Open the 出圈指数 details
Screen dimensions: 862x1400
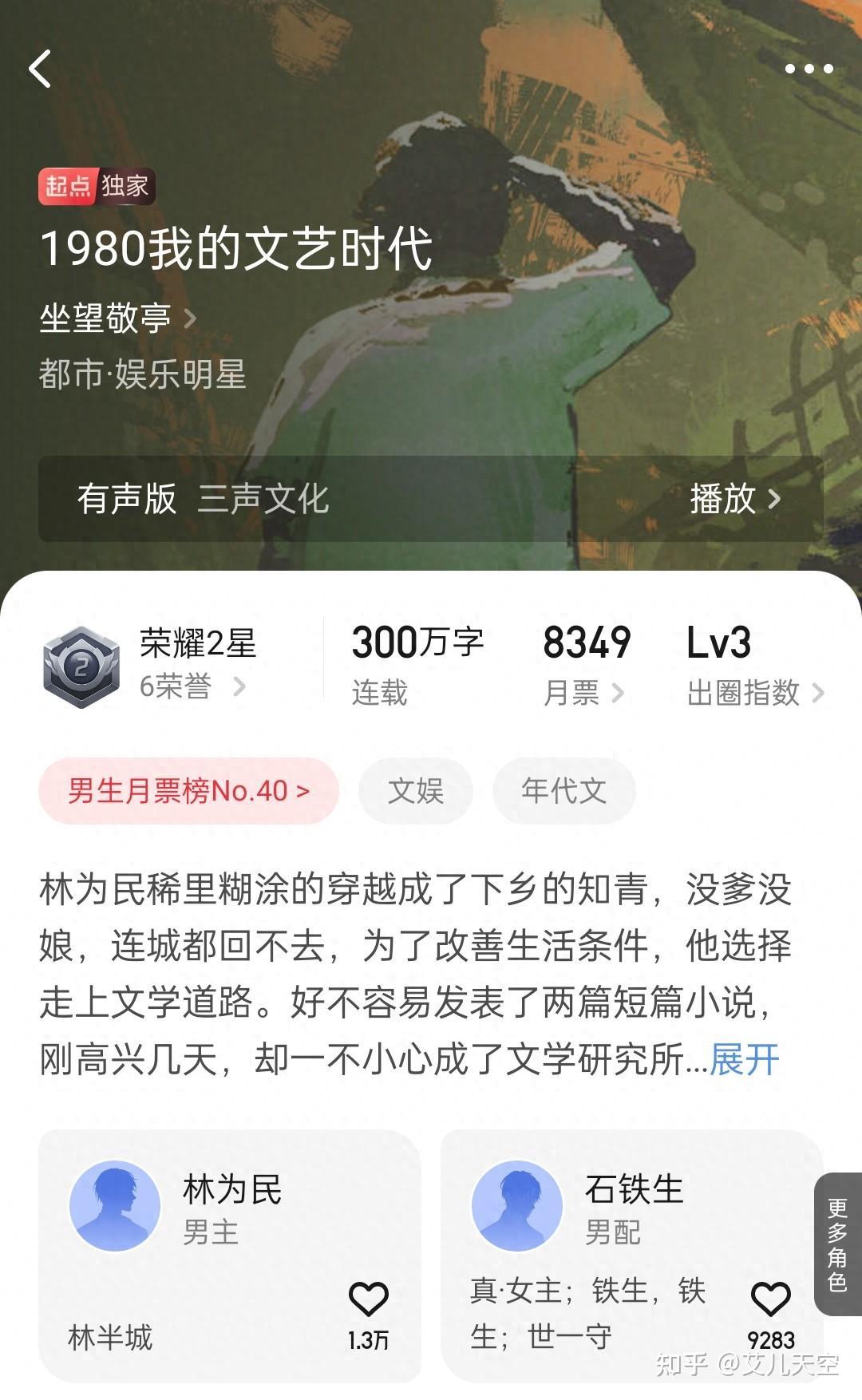pos(754,693)
